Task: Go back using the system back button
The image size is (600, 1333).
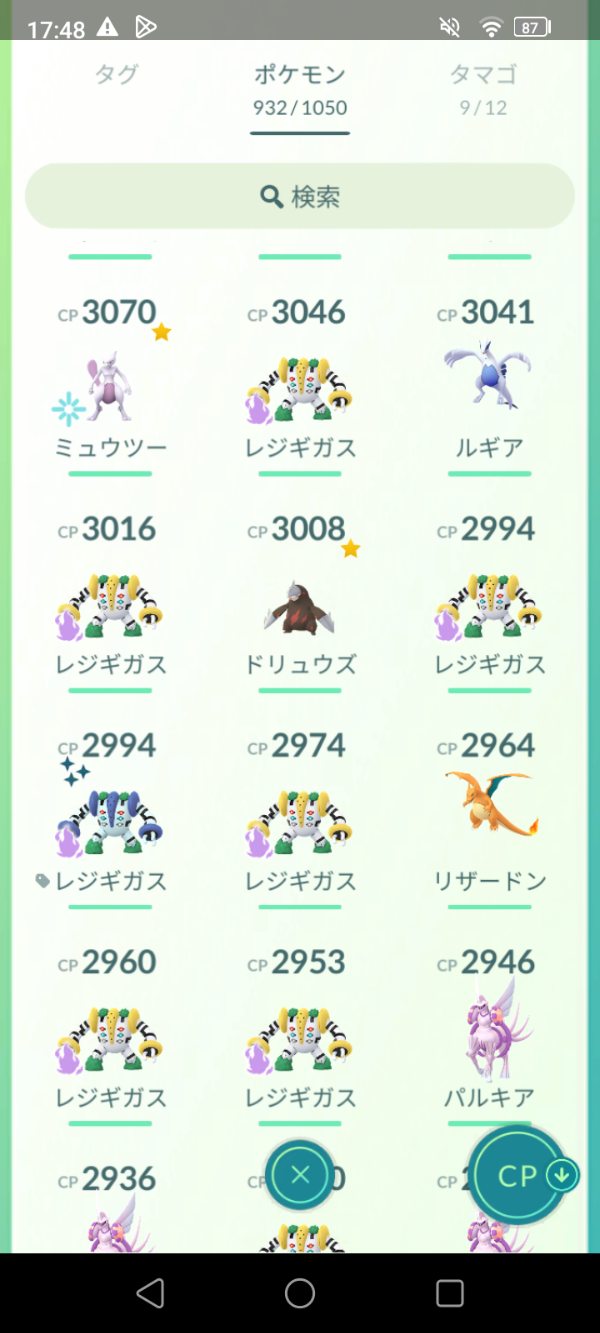Action: coord(150,1293)
